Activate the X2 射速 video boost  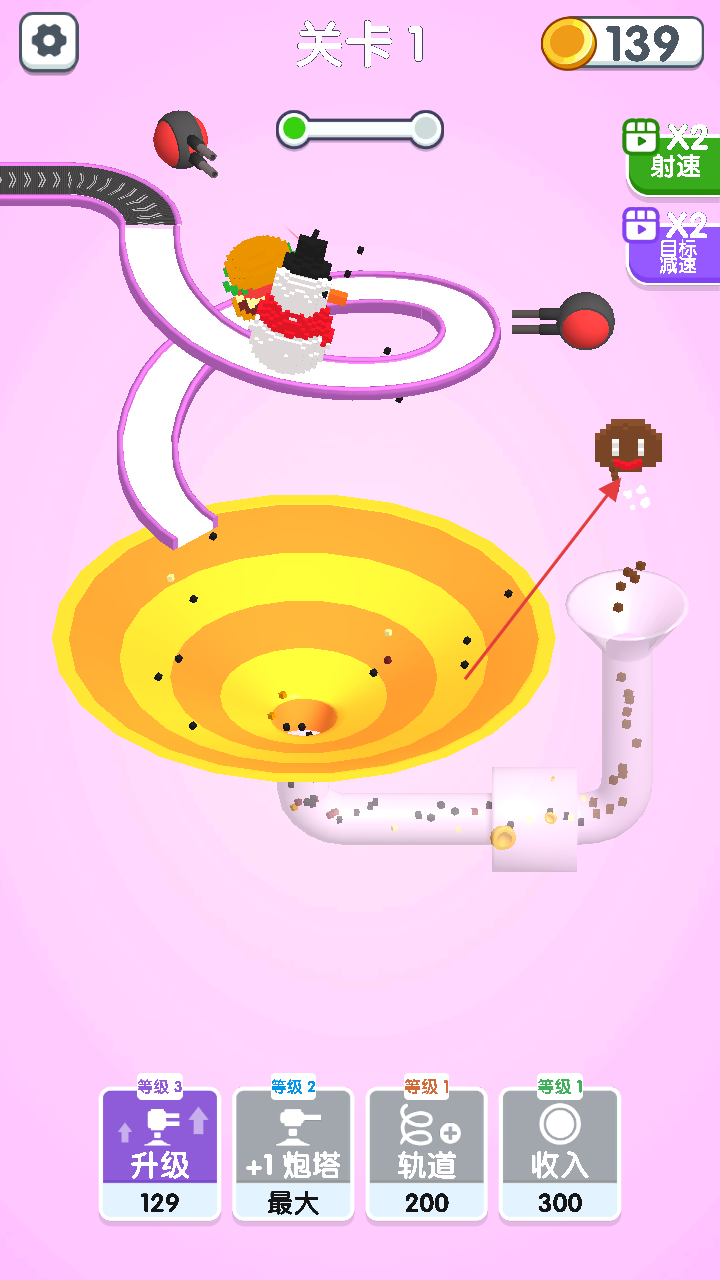point(673,157)
